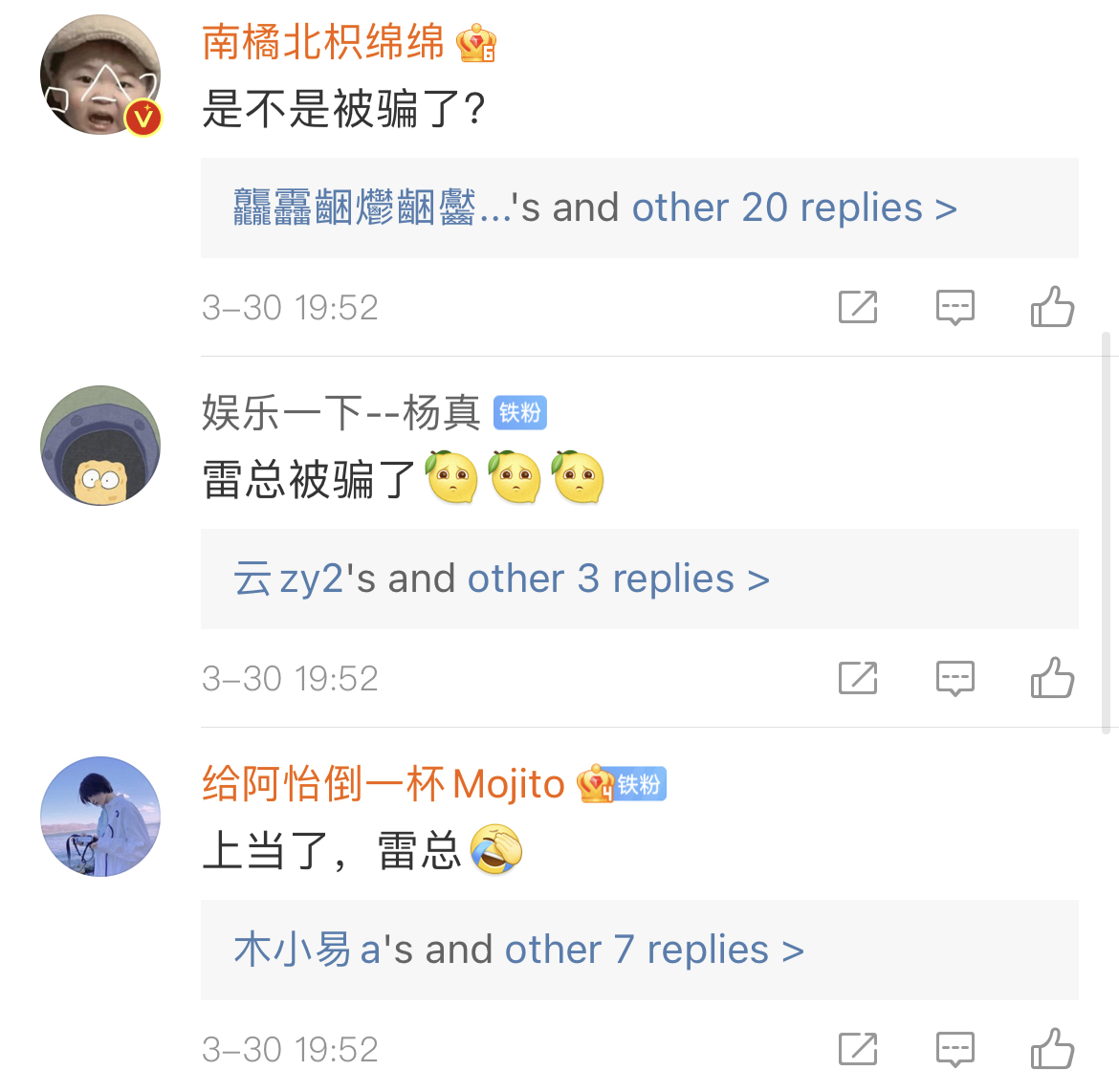Like the 上当了，雷总 comment
The width and height of the screenshot is (1119, 1092).
tap(1052, 1048)
